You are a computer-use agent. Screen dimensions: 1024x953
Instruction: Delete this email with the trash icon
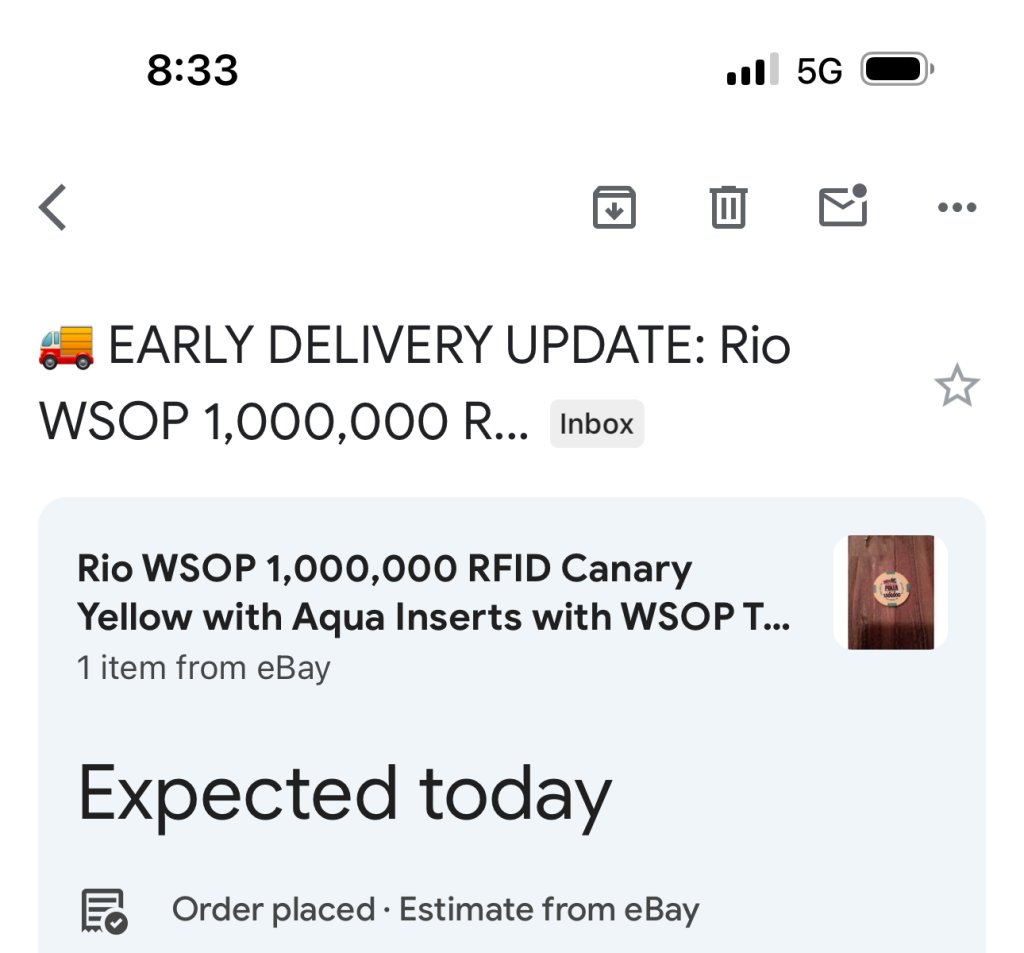click(x=728, y=207)
